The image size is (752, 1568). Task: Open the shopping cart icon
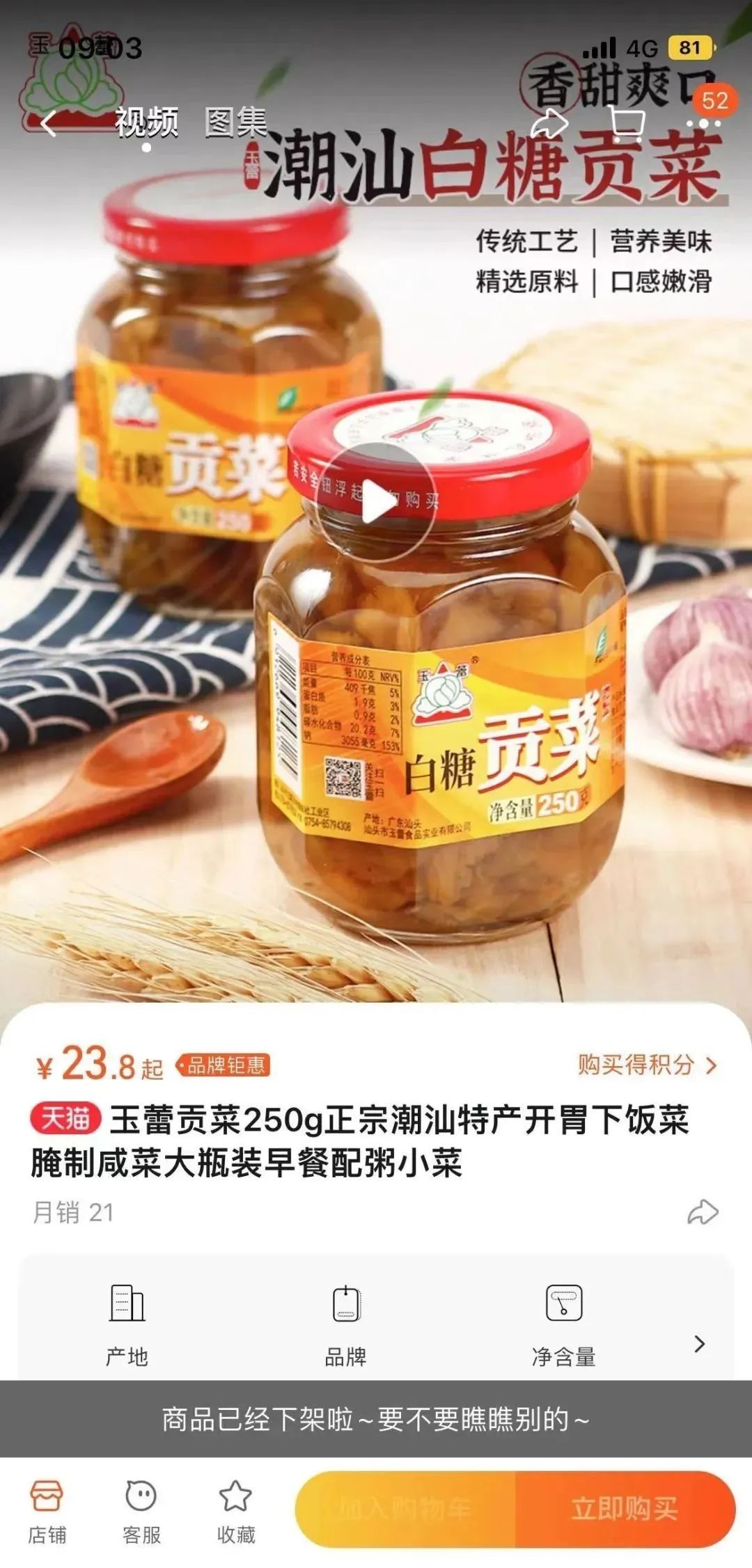[627, 124]
